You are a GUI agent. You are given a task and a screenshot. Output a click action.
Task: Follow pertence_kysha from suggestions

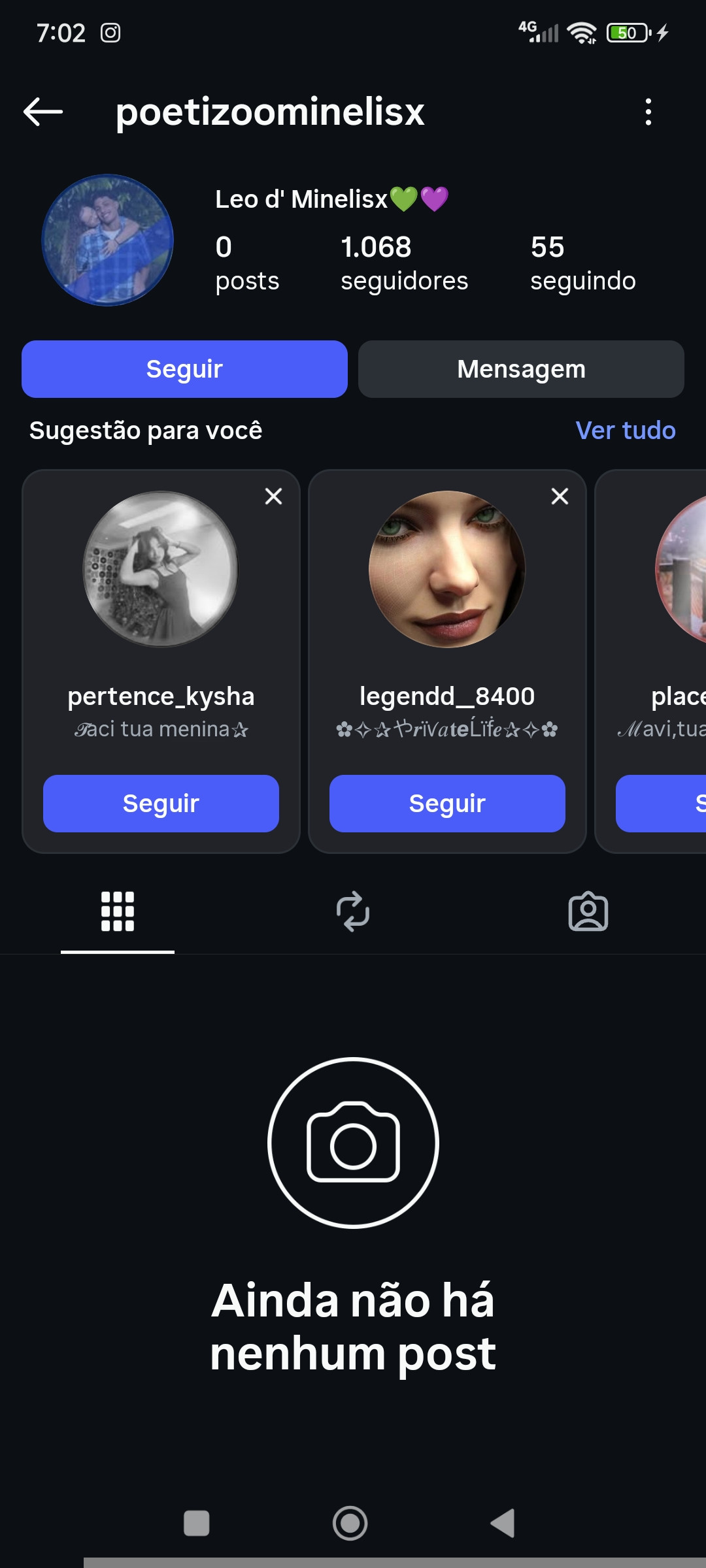(x=161, y=804)
